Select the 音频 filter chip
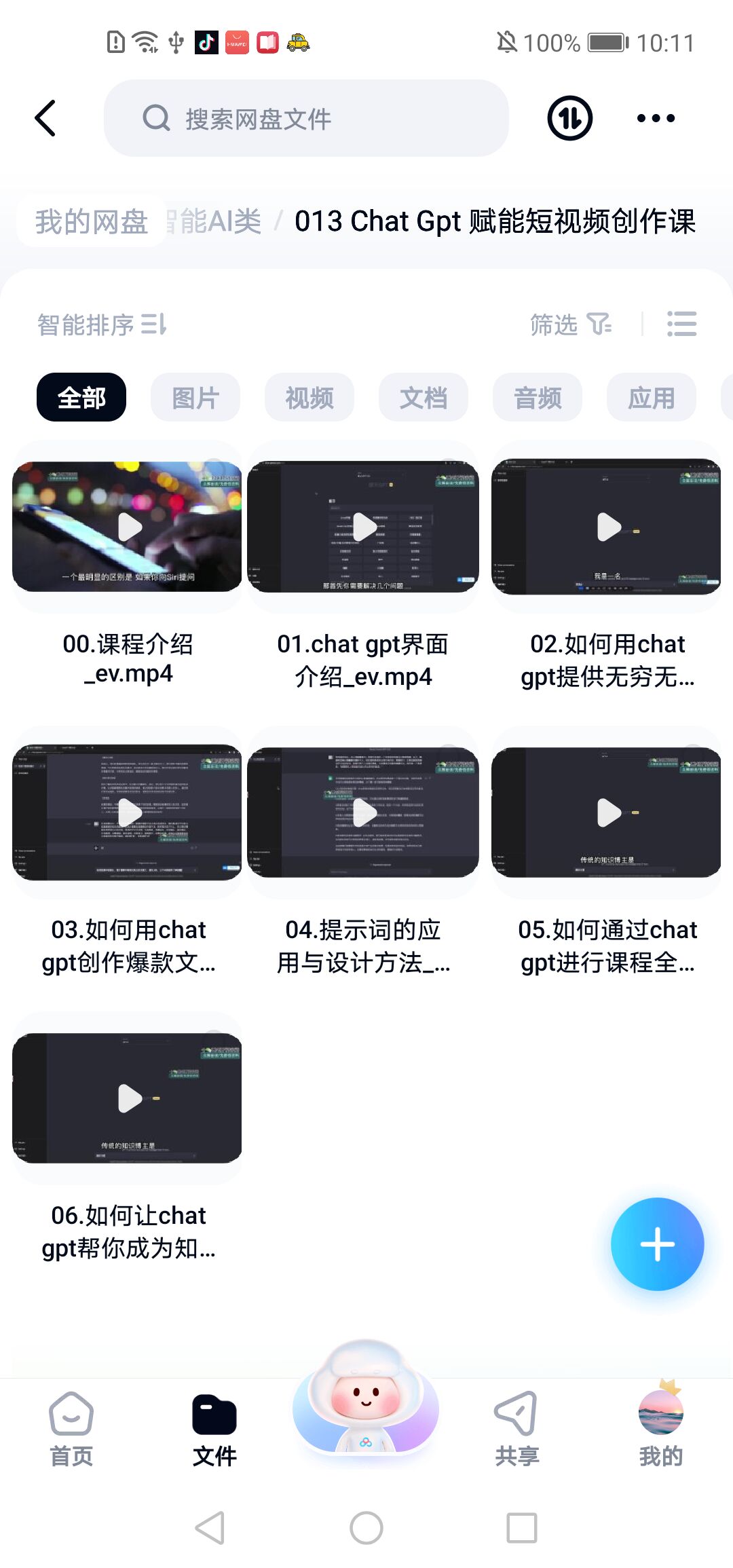The image size is (733, 1568). point(538,398)
